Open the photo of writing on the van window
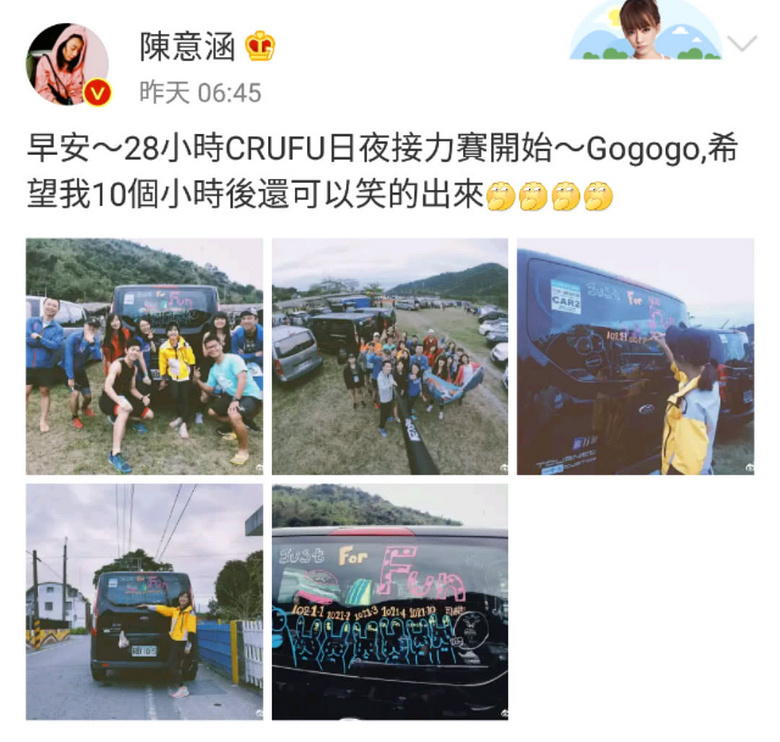 [x=635, y=356]
